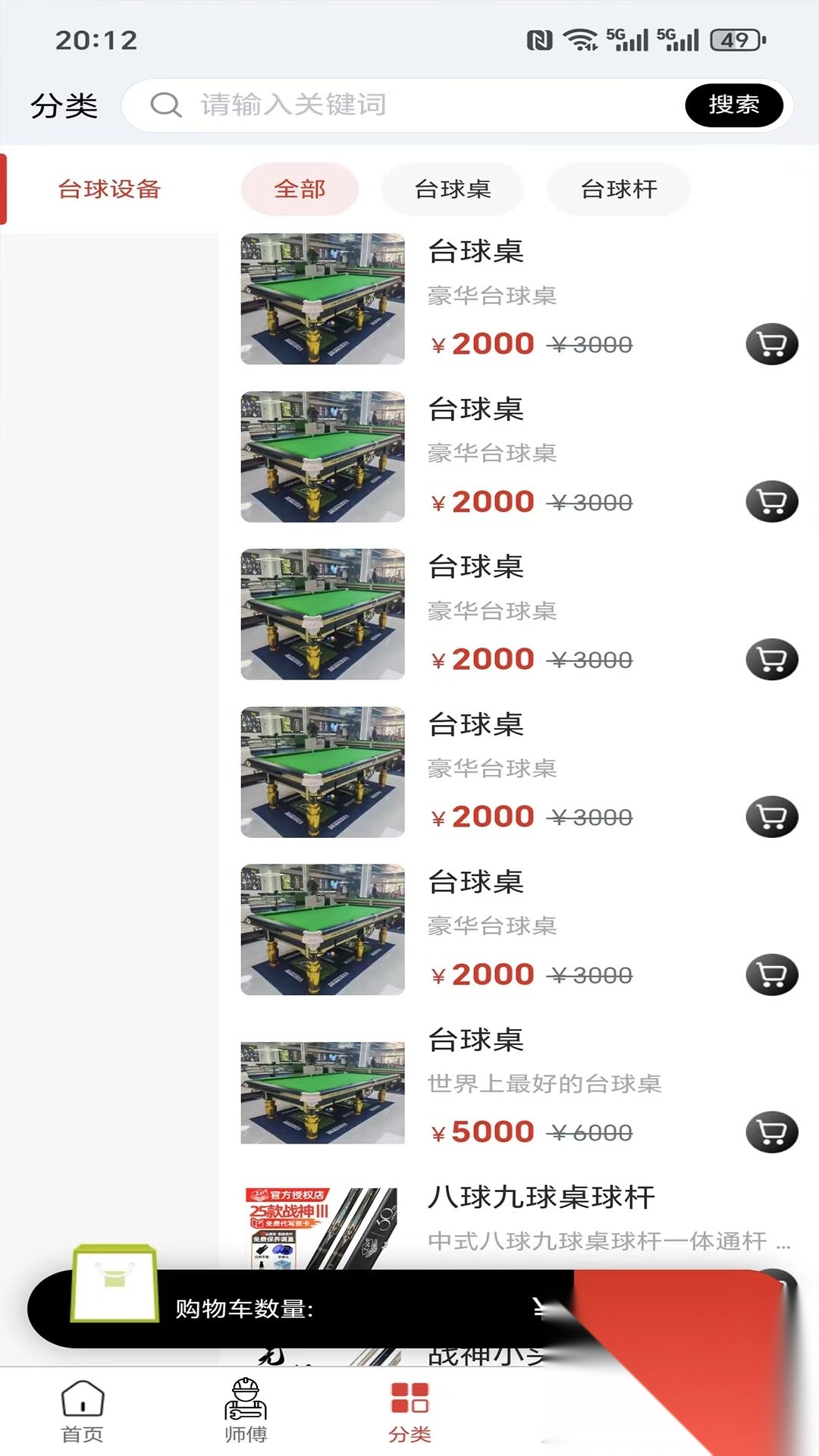Open the first billiard table thumbnail
This screenshot has width=819, height=1456.
point(322,300)
